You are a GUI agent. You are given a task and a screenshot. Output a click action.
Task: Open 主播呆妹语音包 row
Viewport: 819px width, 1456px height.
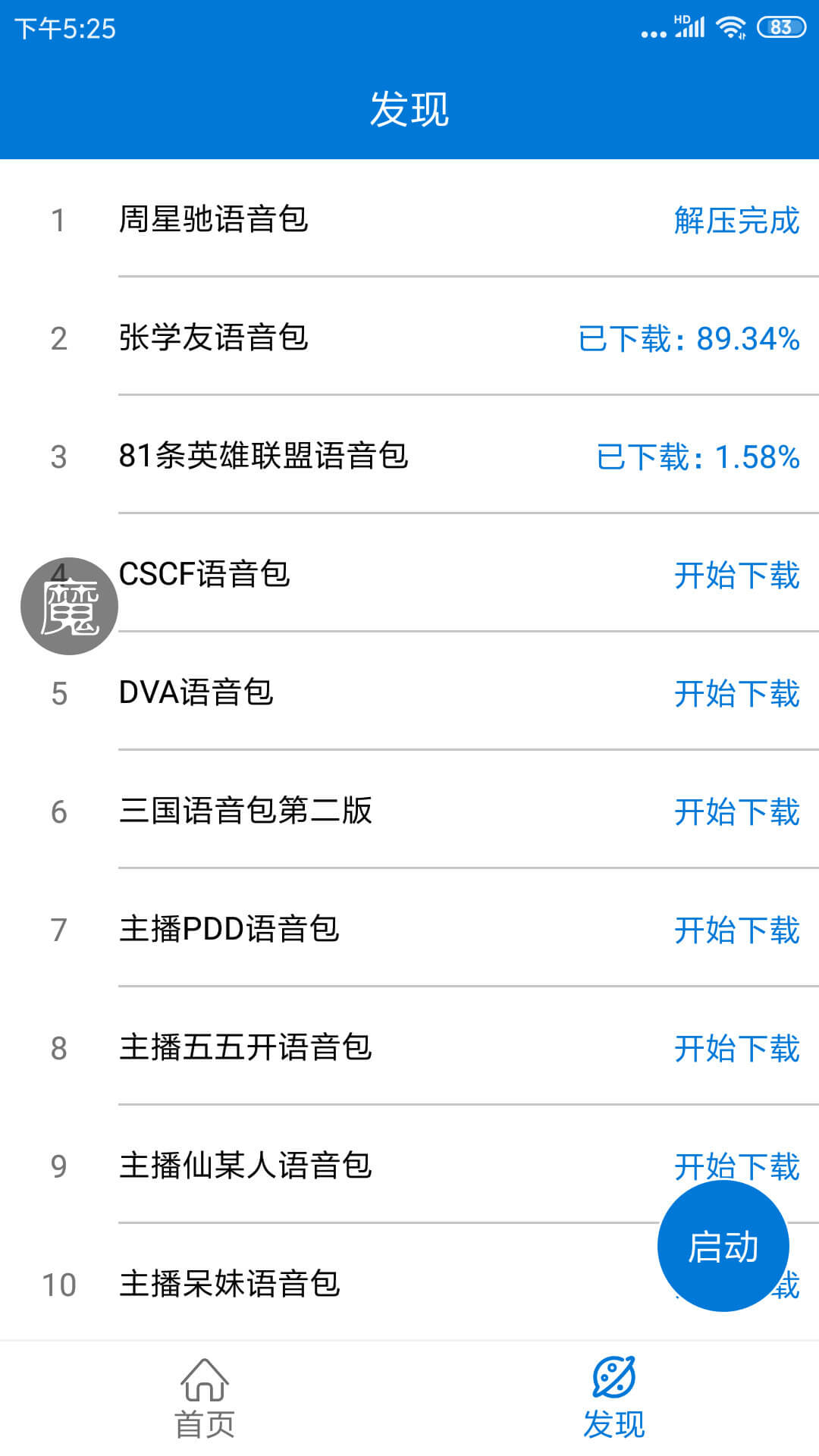click(x=409, y=1283)
